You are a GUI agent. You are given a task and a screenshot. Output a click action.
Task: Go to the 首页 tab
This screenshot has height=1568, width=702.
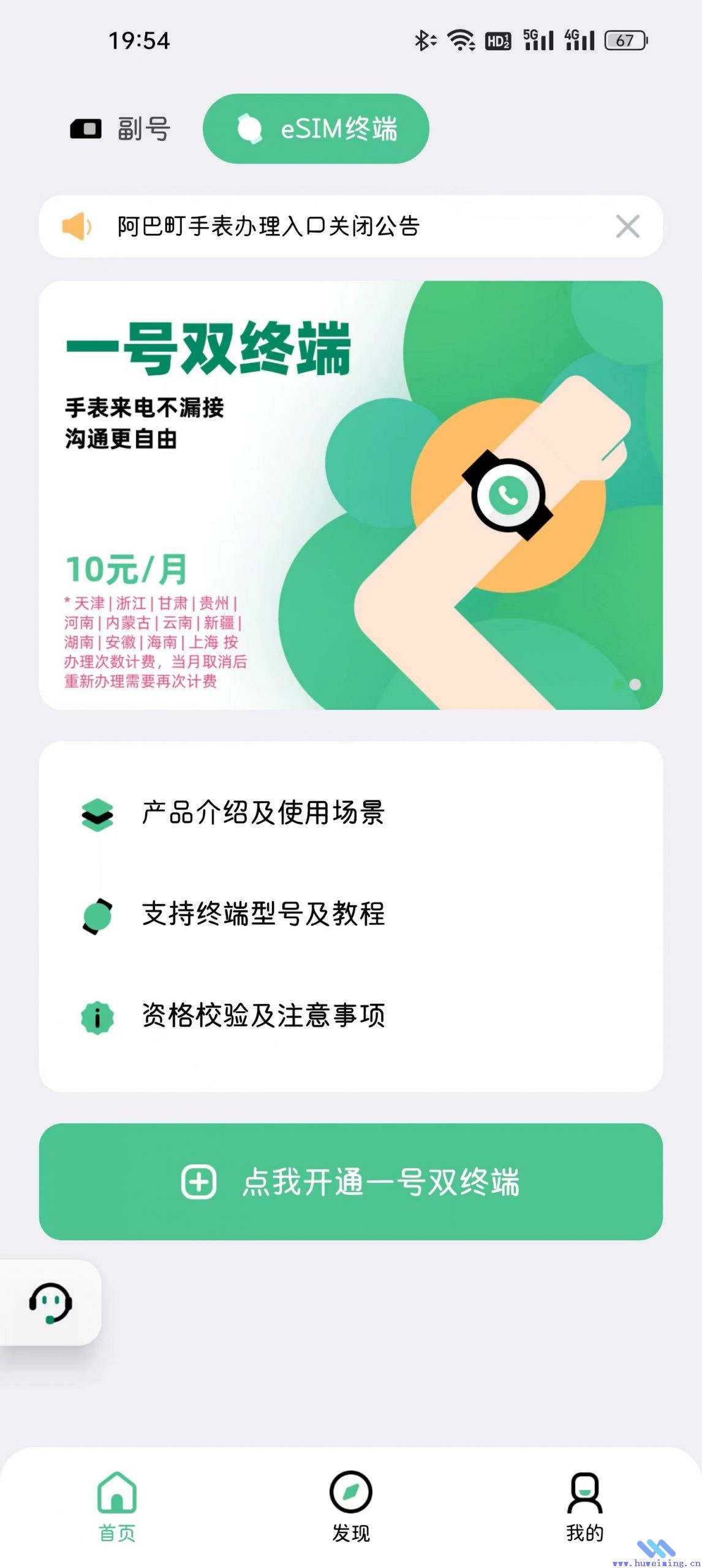117,1506
